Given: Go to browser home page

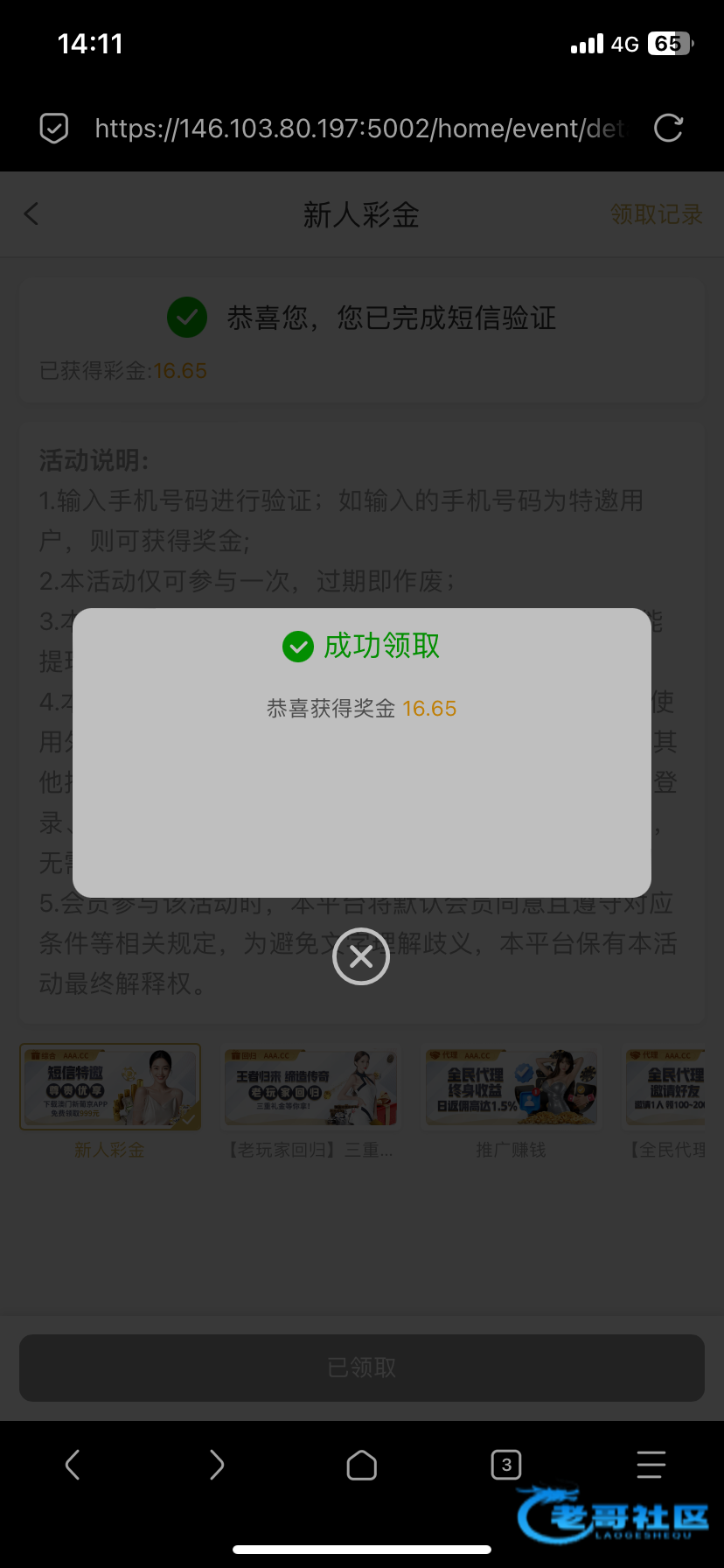Looking at the screenshot, I should click(x=361, y=1465).
